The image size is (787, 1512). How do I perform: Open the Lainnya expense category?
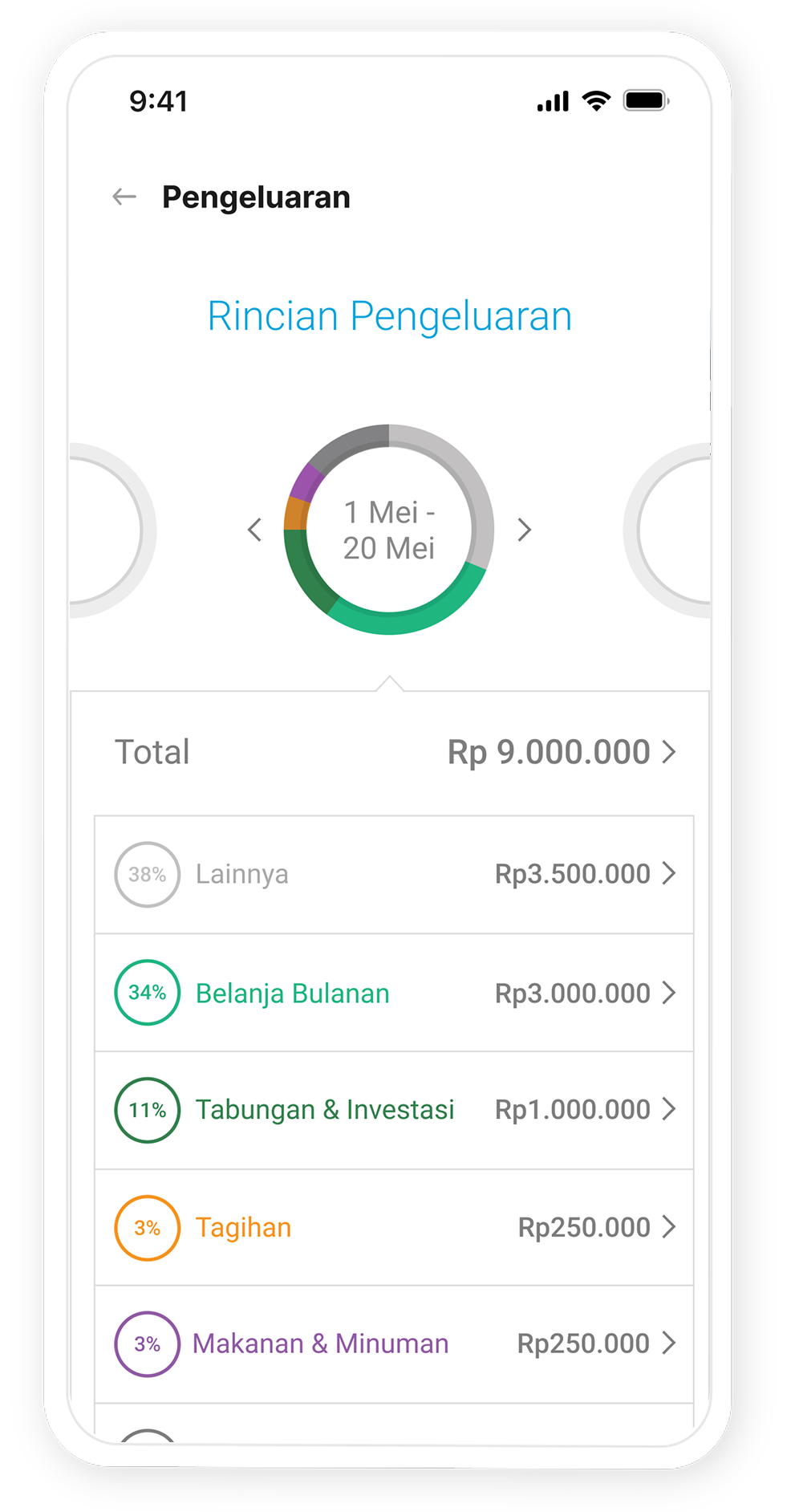coord(393,874)
